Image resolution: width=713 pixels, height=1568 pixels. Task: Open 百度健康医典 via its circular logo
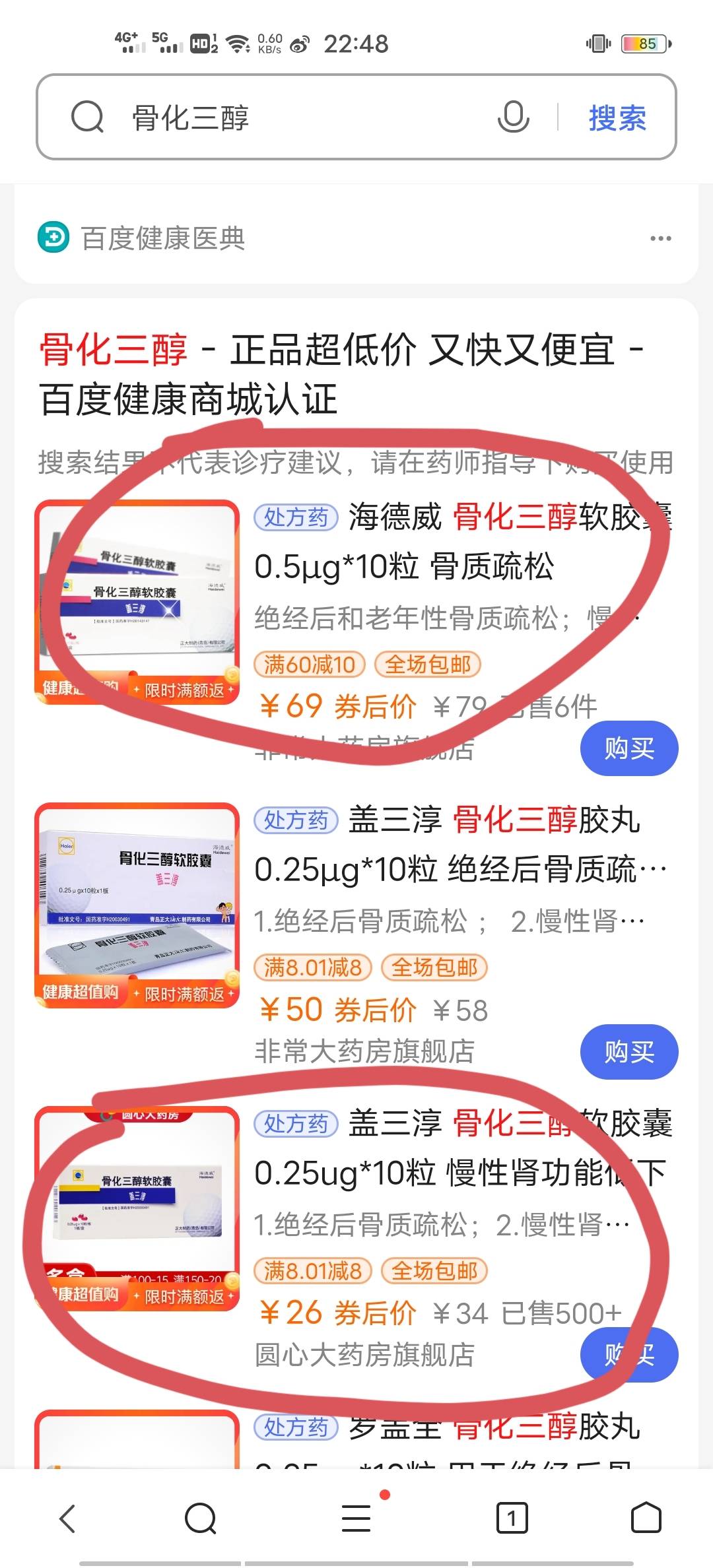tap(53, 240)
